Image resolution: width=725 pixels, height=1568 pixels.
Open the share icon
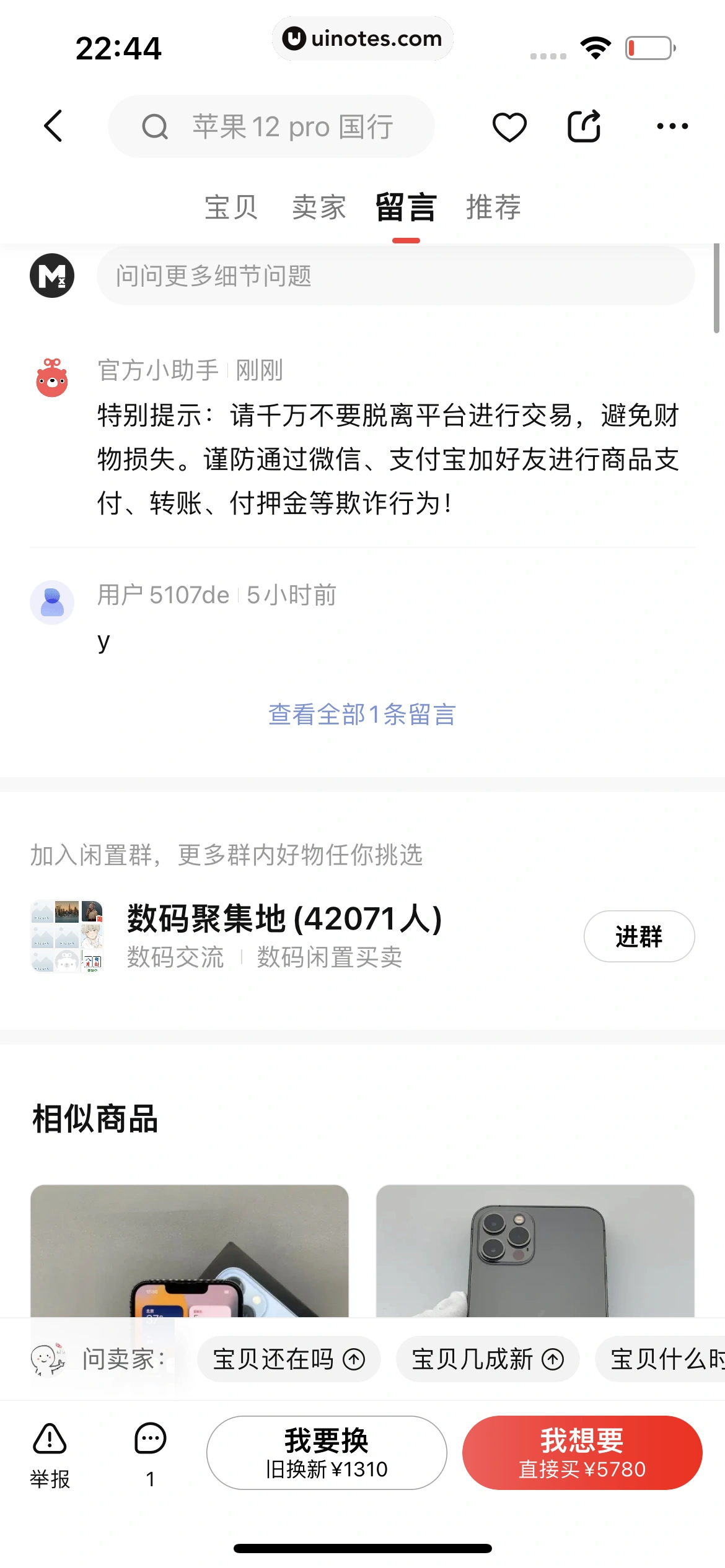pos(583,126)
